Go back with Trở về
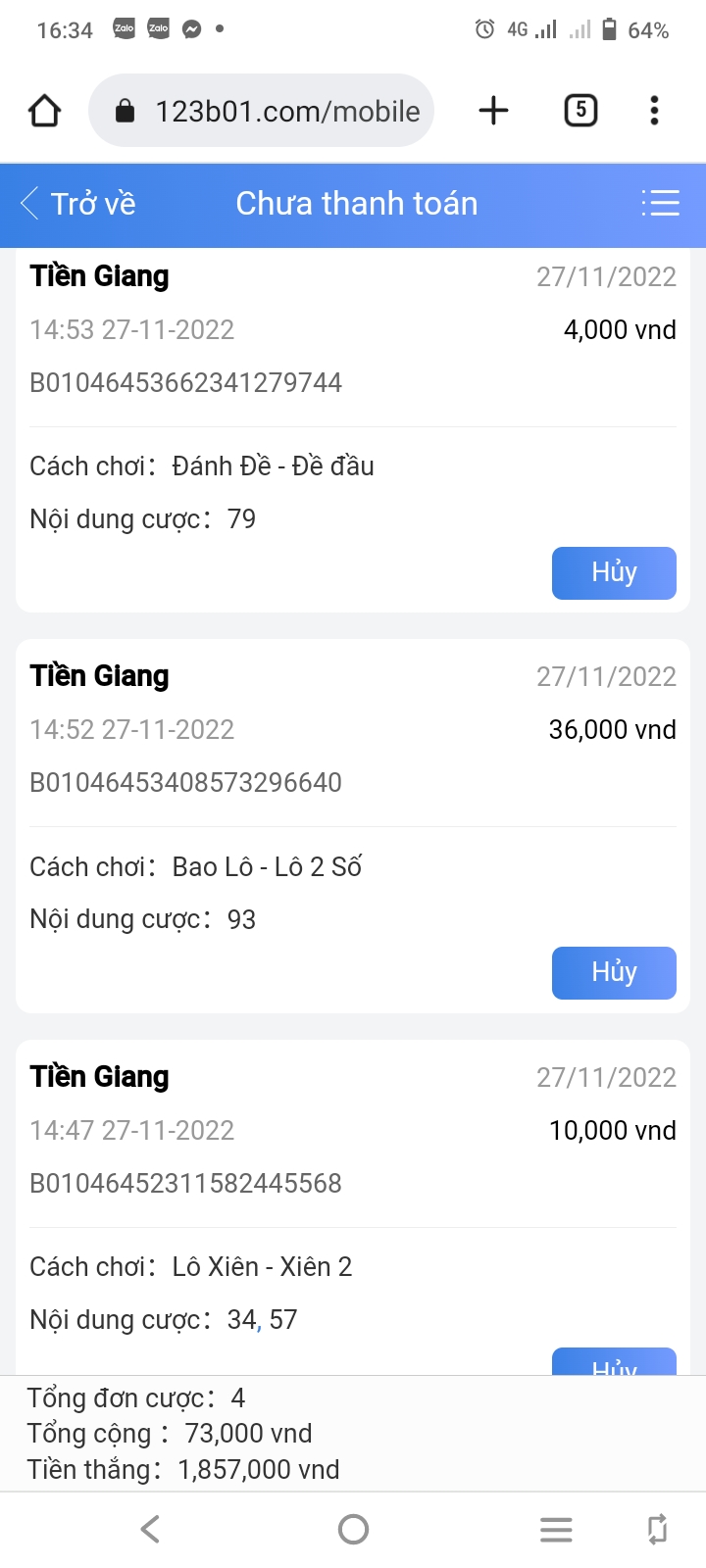 pyautogui.click(x=78, y=204)
